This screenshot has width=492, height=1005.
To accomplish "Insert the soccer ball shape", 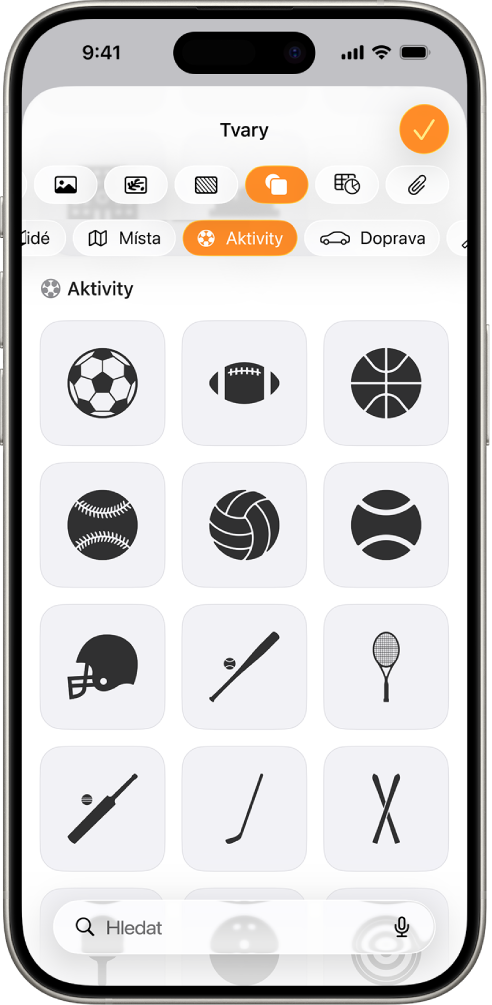I will point(102,383).
